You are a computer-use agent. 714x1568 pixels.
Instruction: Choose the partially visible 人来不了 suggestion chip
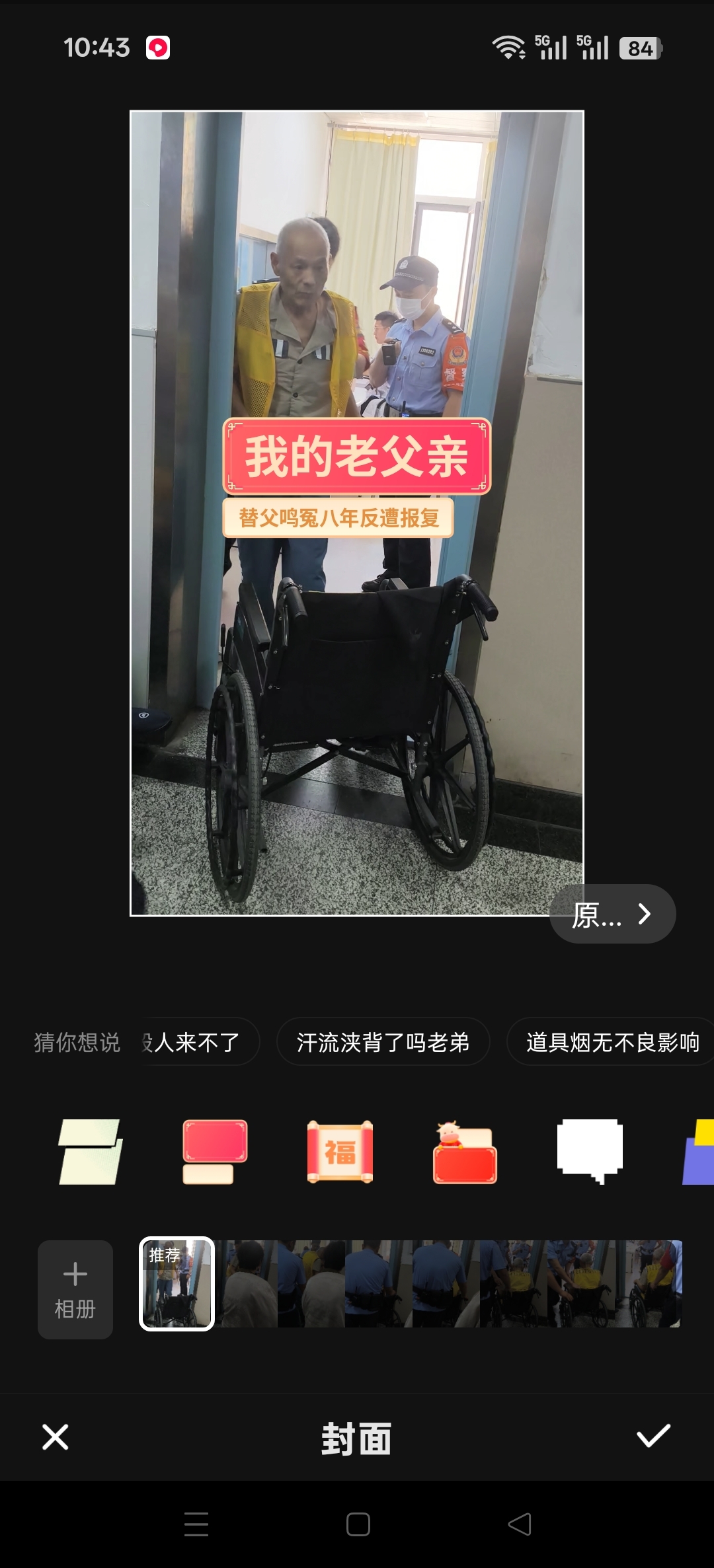click(x=200, y=1042)
